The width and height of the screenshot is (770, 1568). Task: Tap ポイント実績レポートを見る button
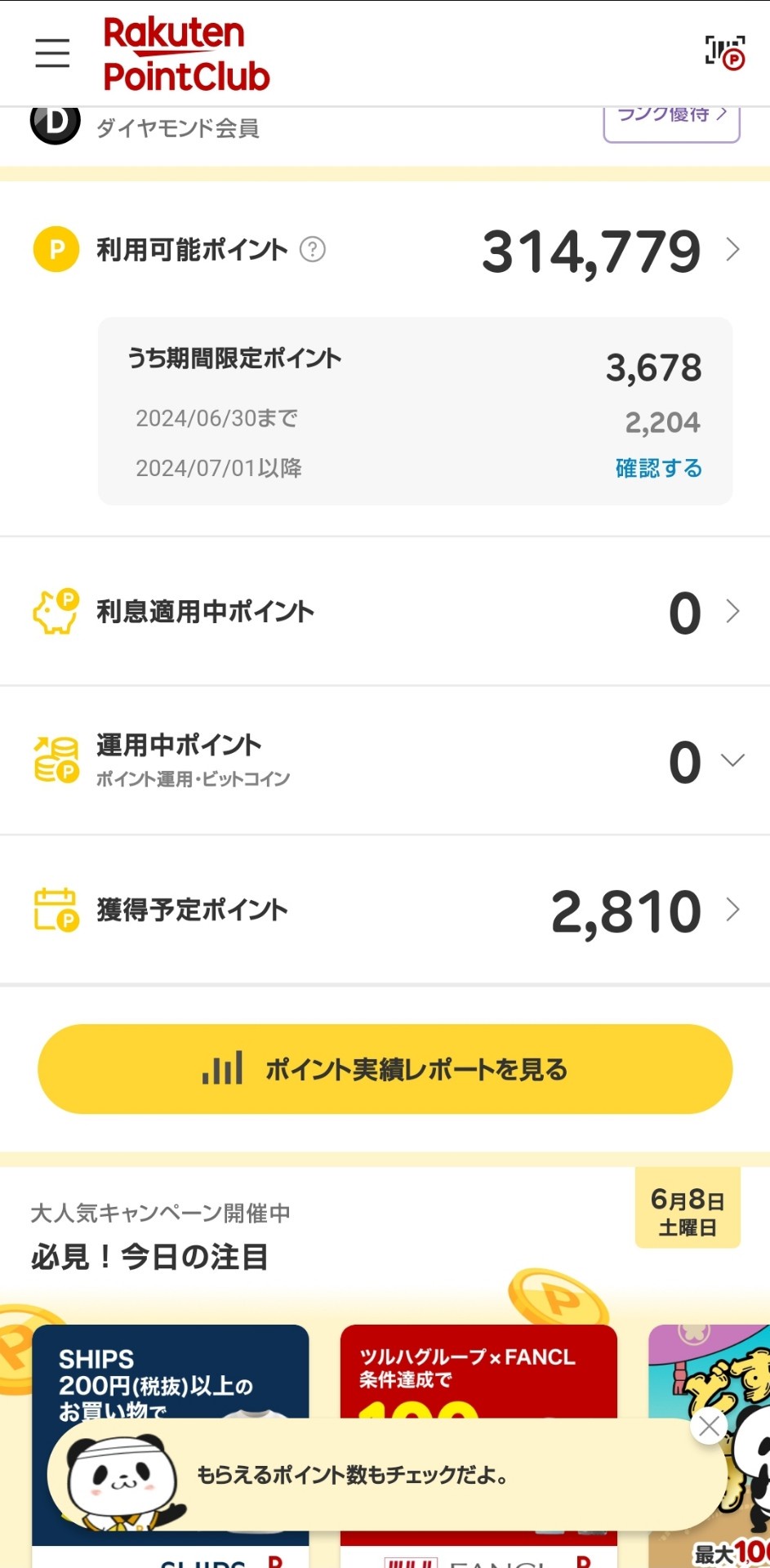point(385,1069)
